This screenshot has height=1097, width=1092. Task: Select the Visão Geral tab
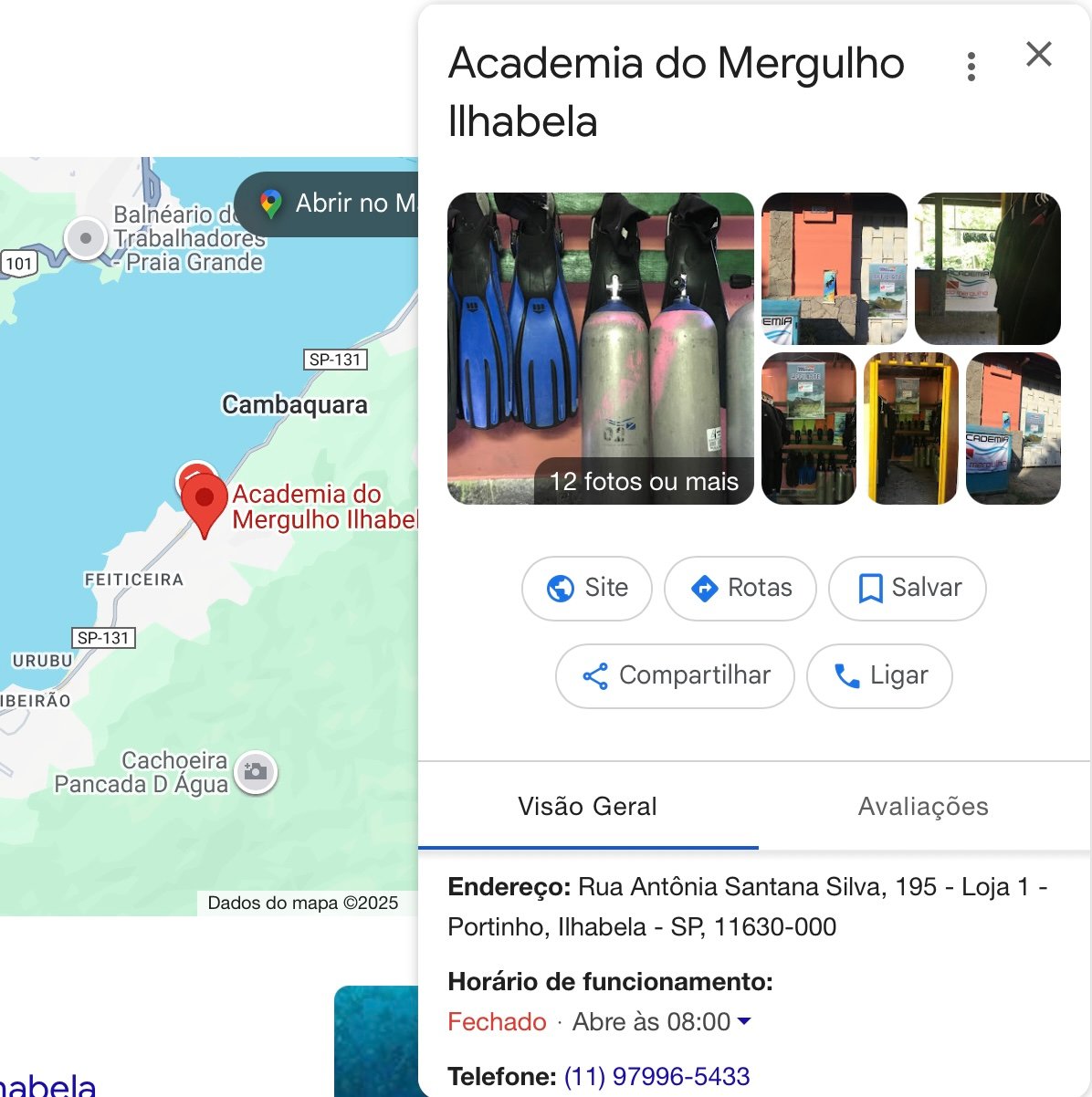coord(587,806)
